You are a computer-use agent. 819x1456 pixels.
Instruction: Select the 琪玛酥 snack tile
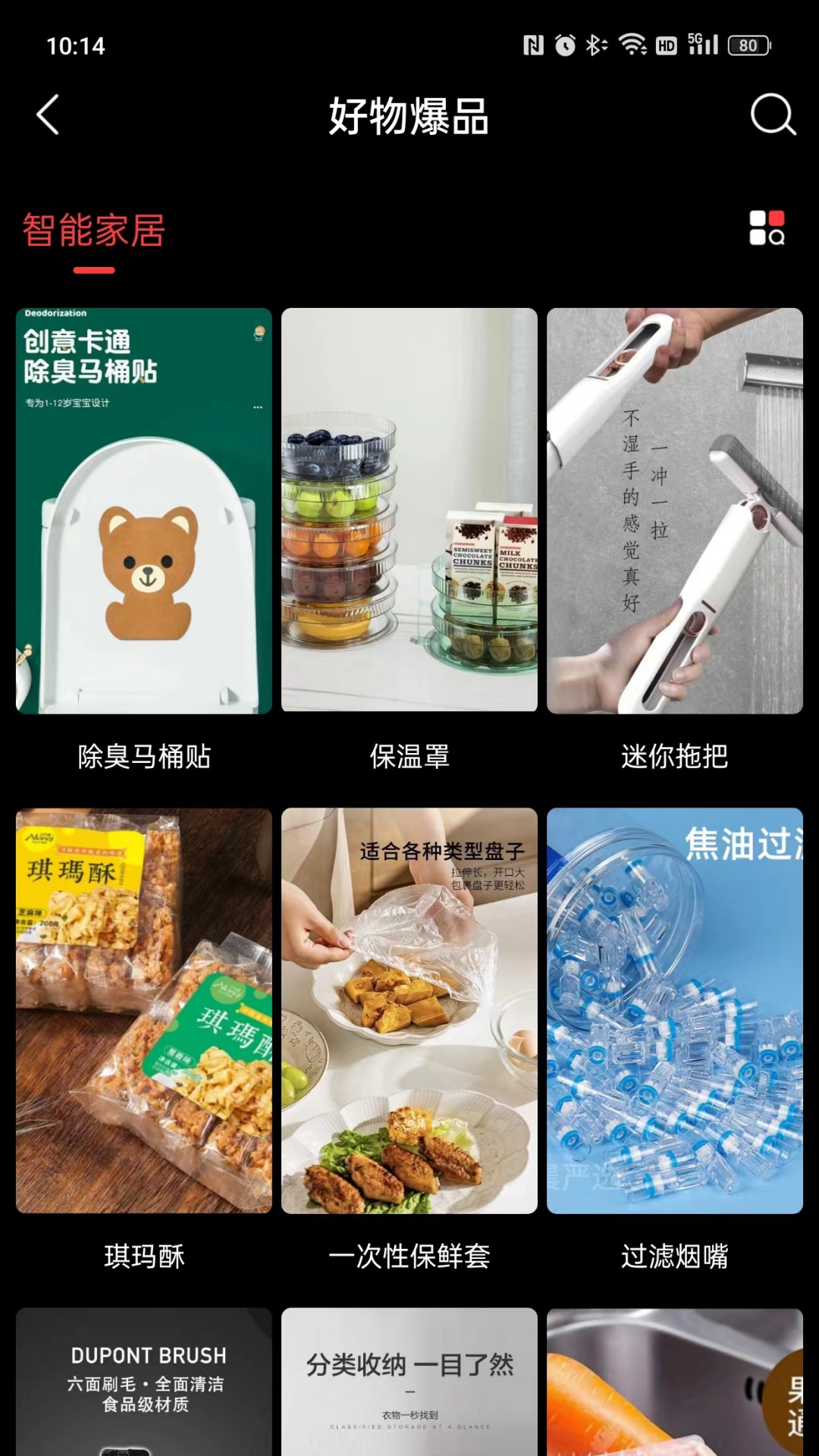(x=144, y=1010)
